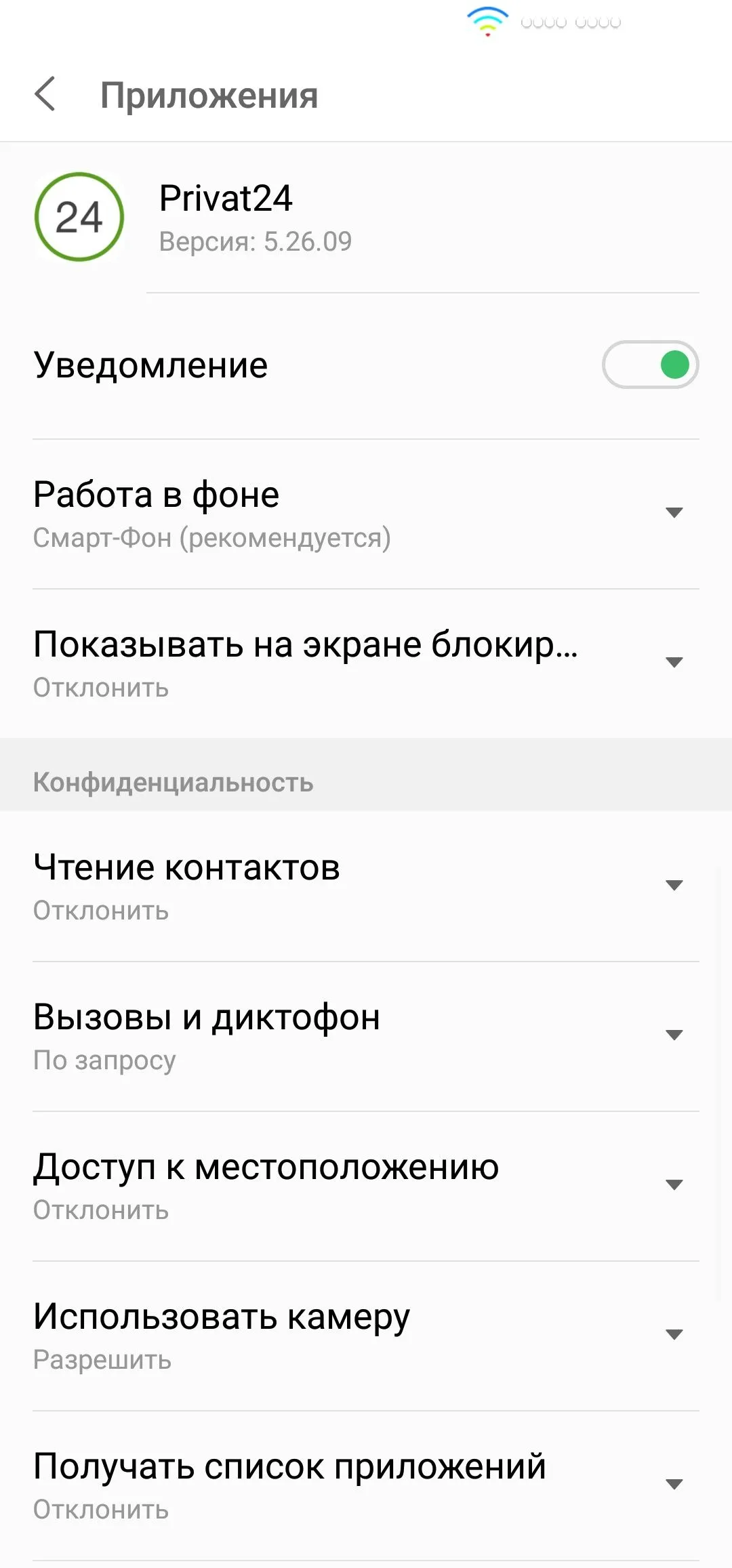
Task: Open the Получать список приложений permission options
Action: point(366,1485)
